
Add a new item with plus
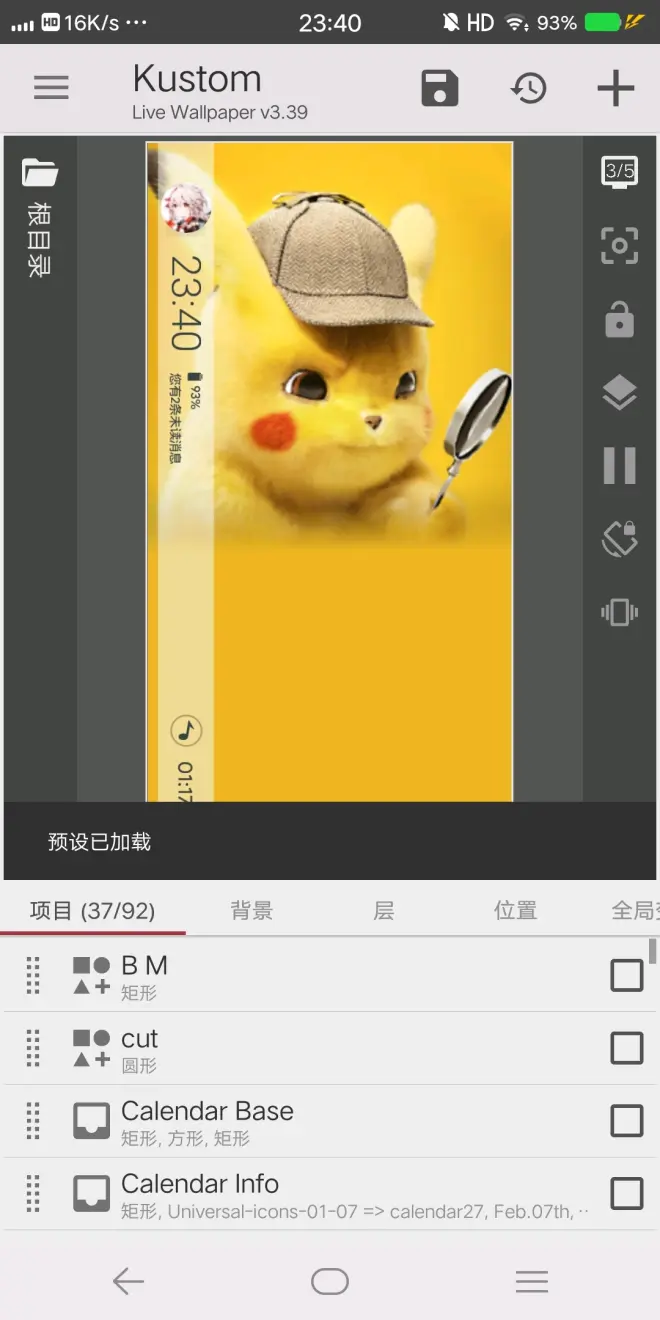615,88
